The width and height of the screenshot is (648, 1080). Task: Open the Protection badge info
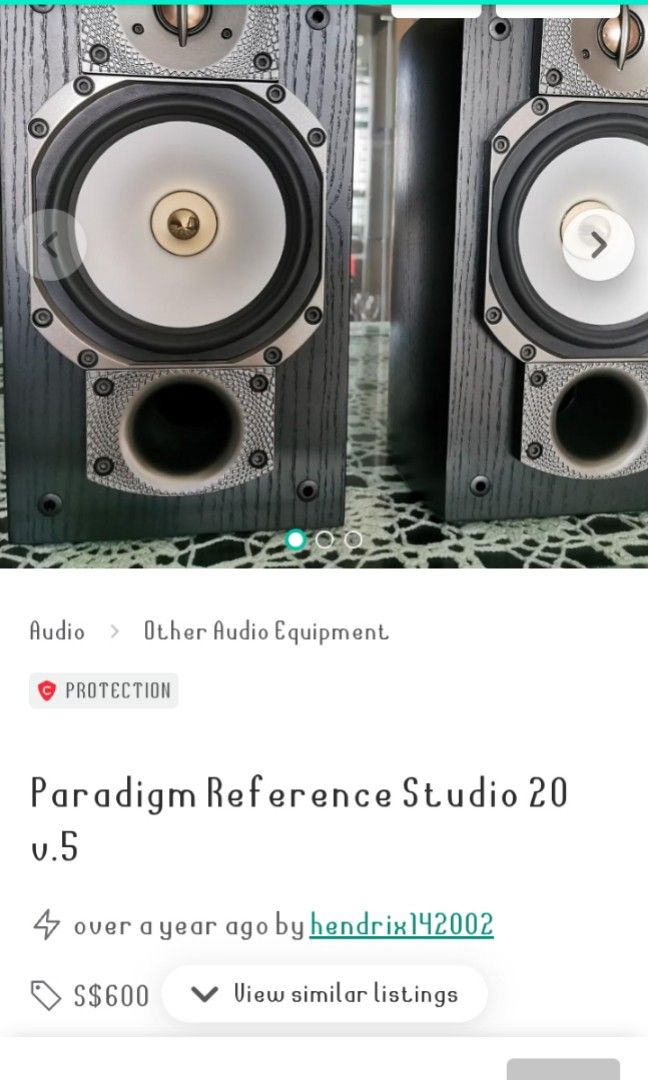104,690
